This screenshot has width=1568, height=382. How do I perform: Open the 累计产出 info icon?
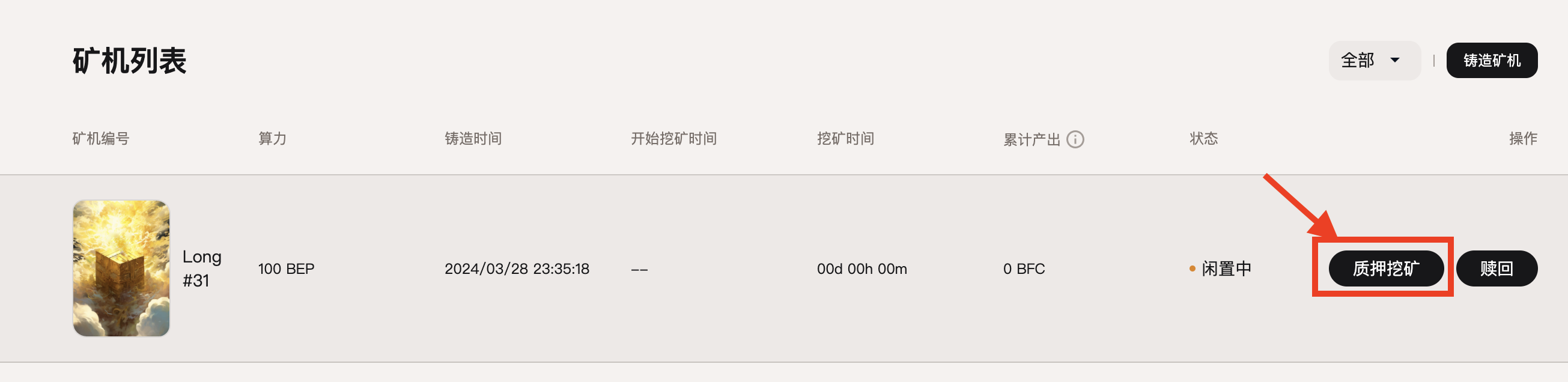(x=1075, y=139)
